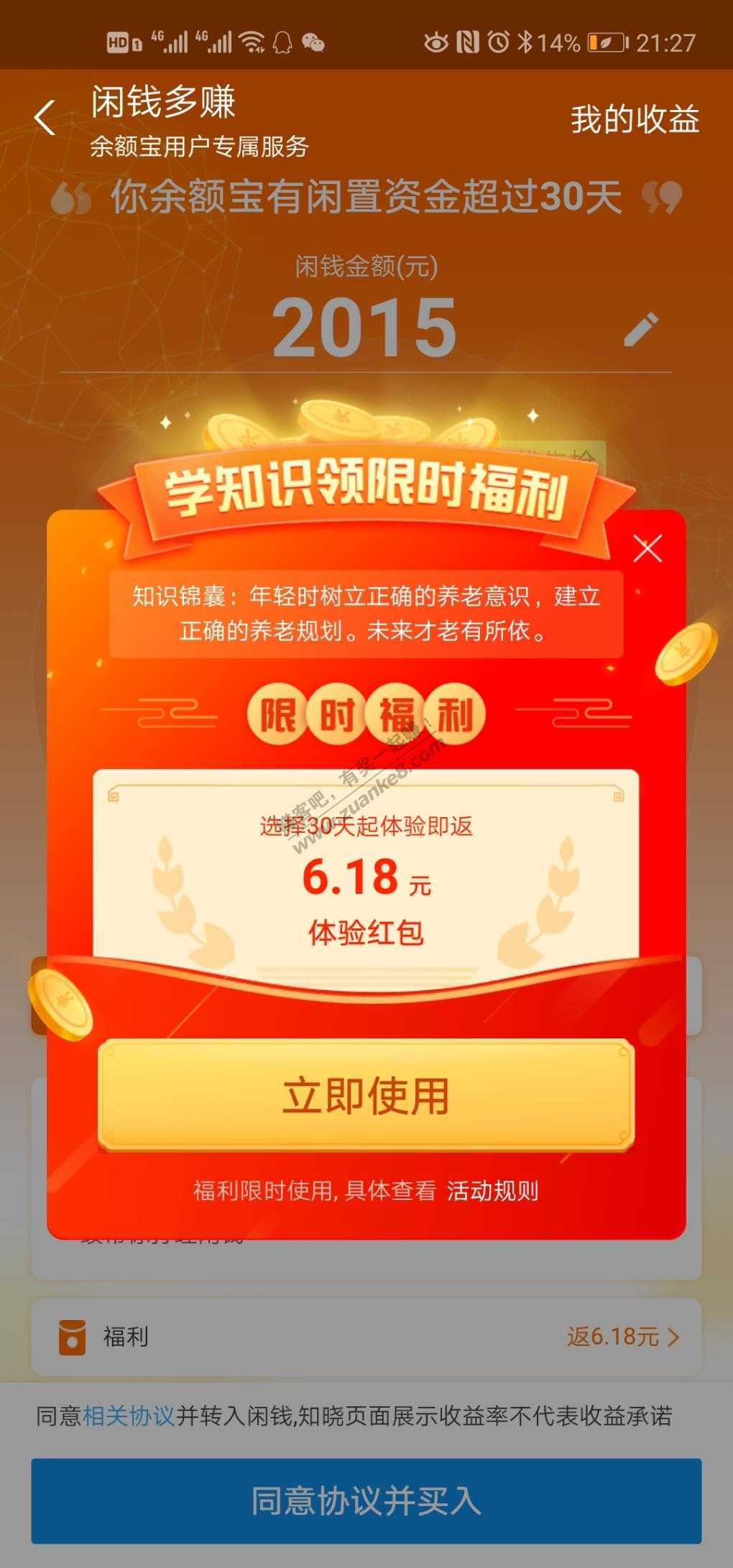
Task: Go back using the top-left arrow
Action: (x=45, y=118)
